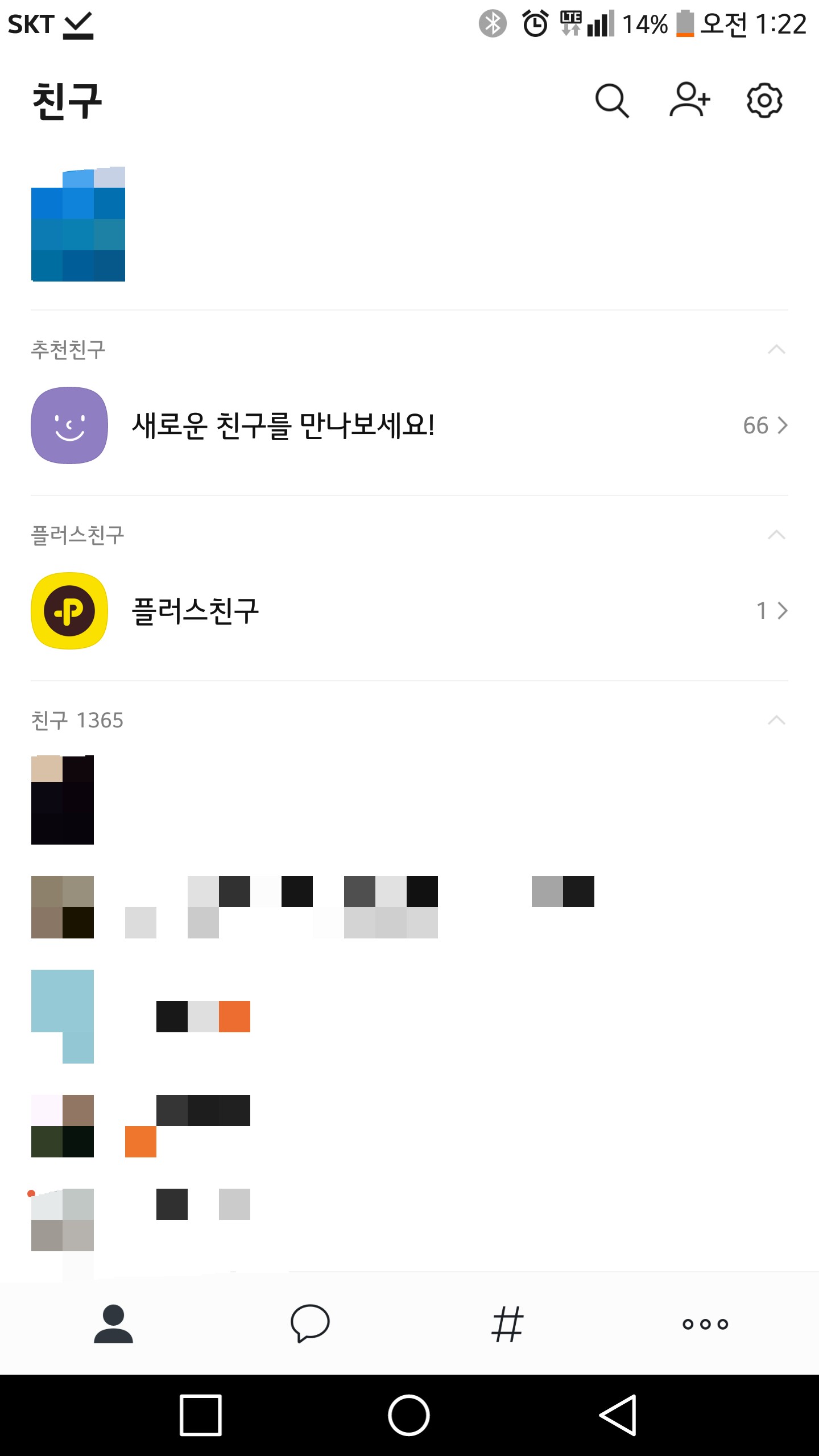
Task: Collapse the 추천친구 section
Action: [x=776, y=349]
